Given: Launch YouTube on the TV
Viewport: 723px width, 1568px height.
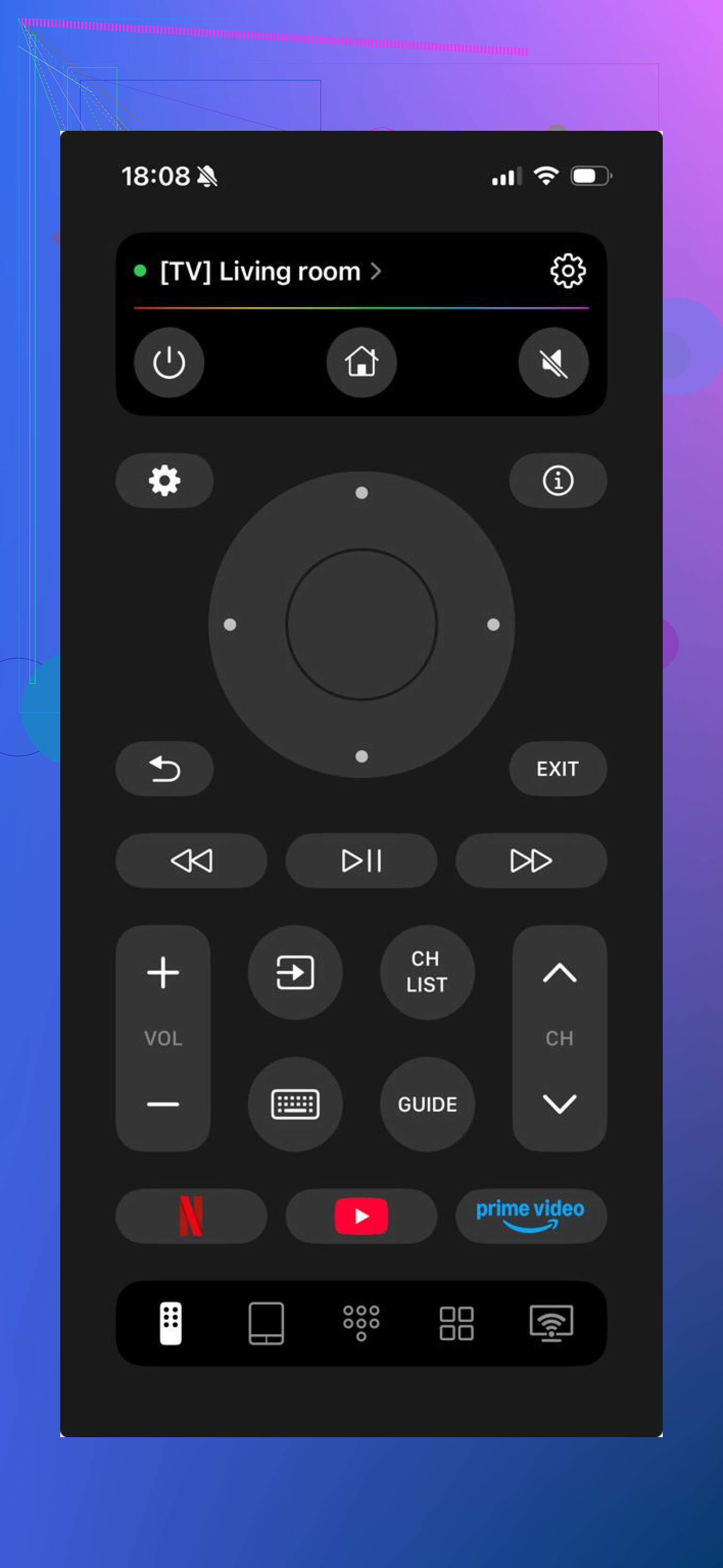Looking at the screenshot, I should (361, 1216).
